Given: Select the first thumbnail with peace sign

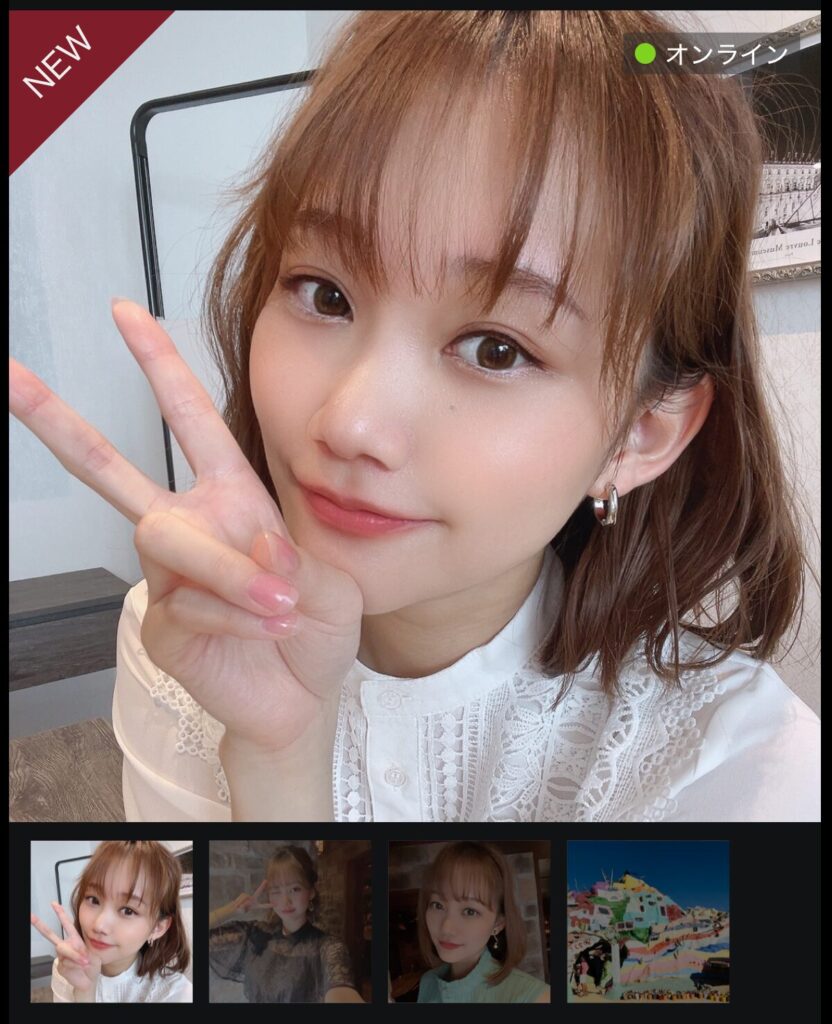Looking at the screenshot, I should (111, 921).
